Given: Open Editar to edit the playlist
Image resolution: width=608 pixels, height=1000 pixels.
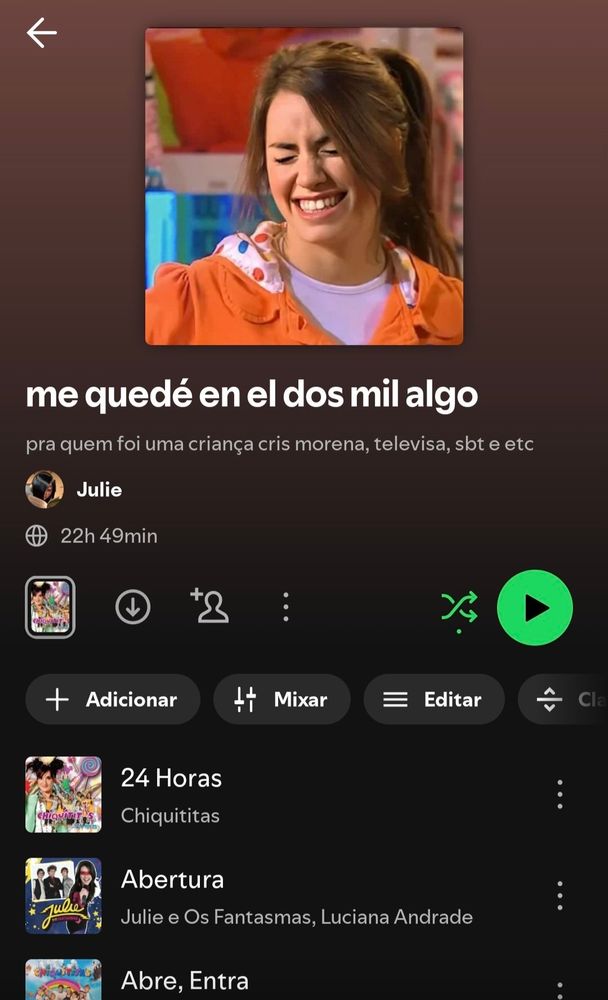Looking at the screenshot, I should point(434,700).
